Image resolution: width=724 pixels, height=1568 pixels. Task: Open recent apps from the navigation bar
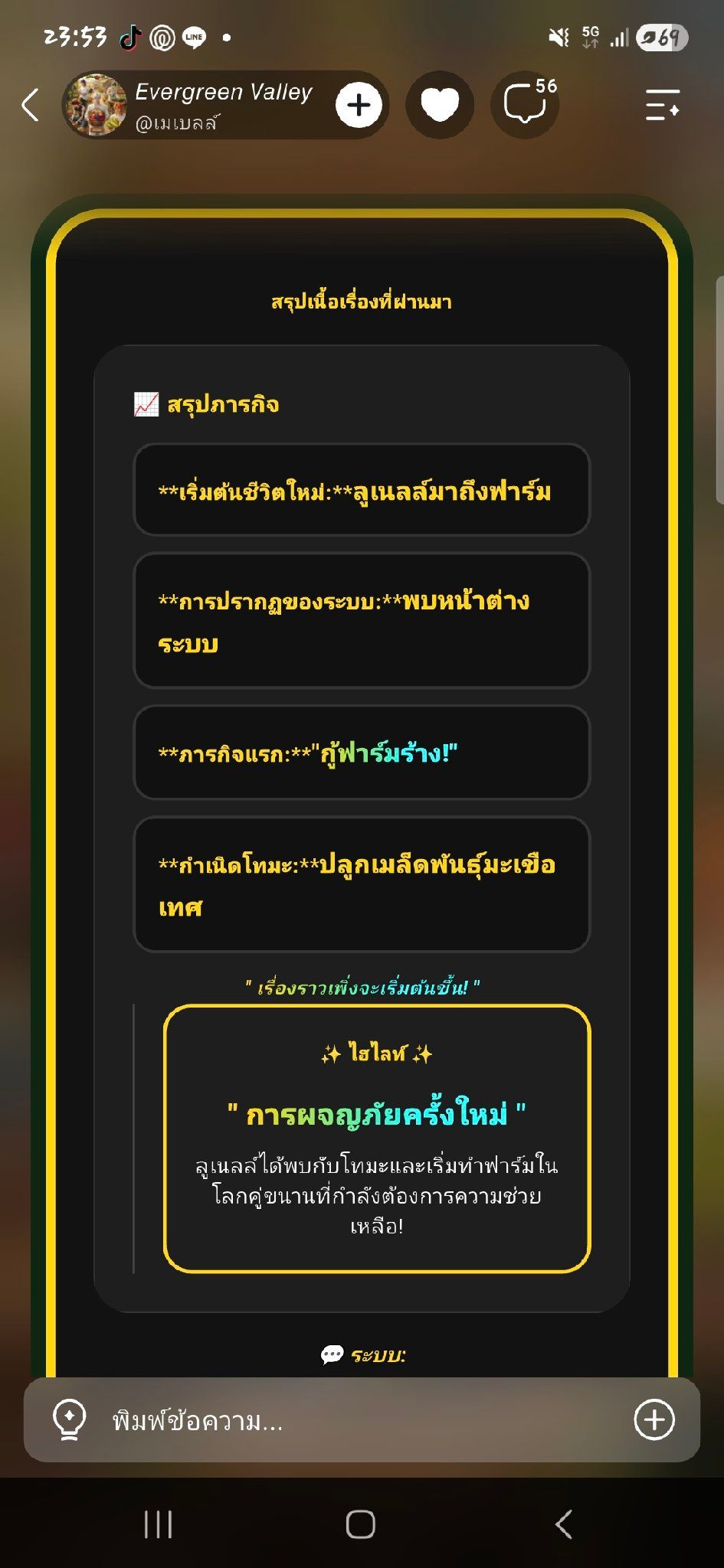pyautogui.click(x=158, y=1524)
